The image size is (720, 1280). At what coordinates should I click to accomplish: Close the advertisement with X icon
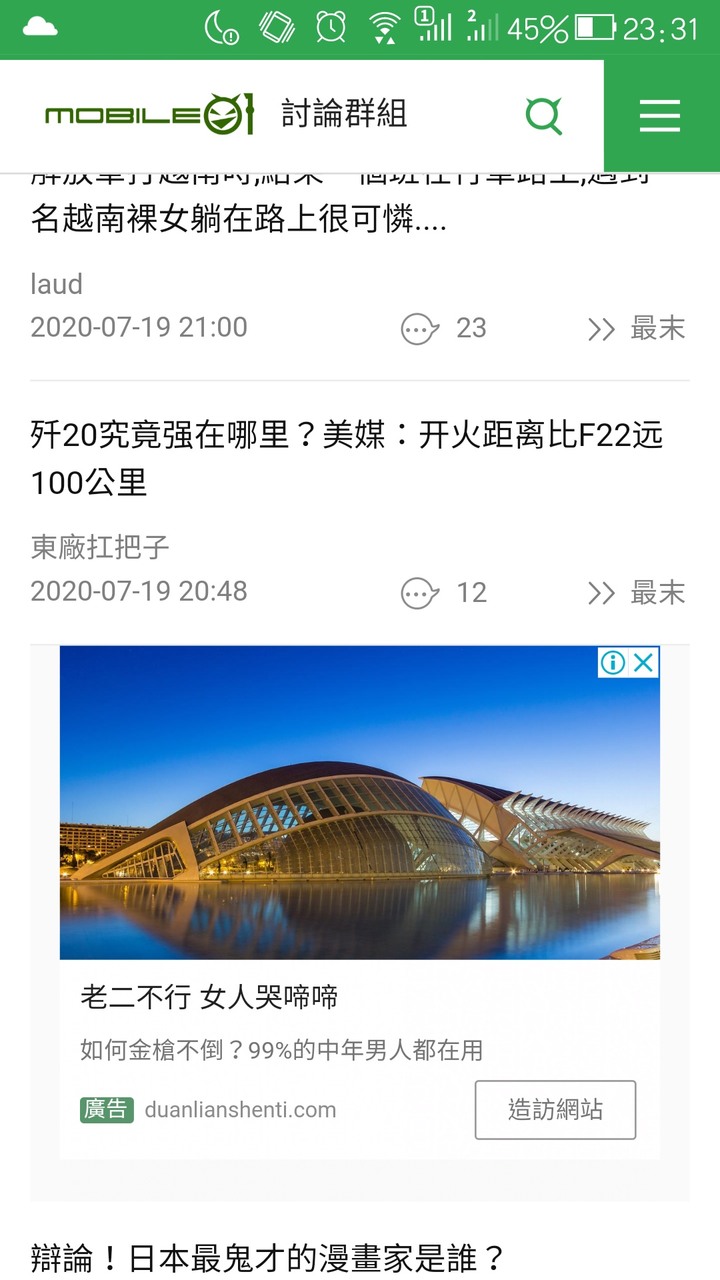[644, 662]
